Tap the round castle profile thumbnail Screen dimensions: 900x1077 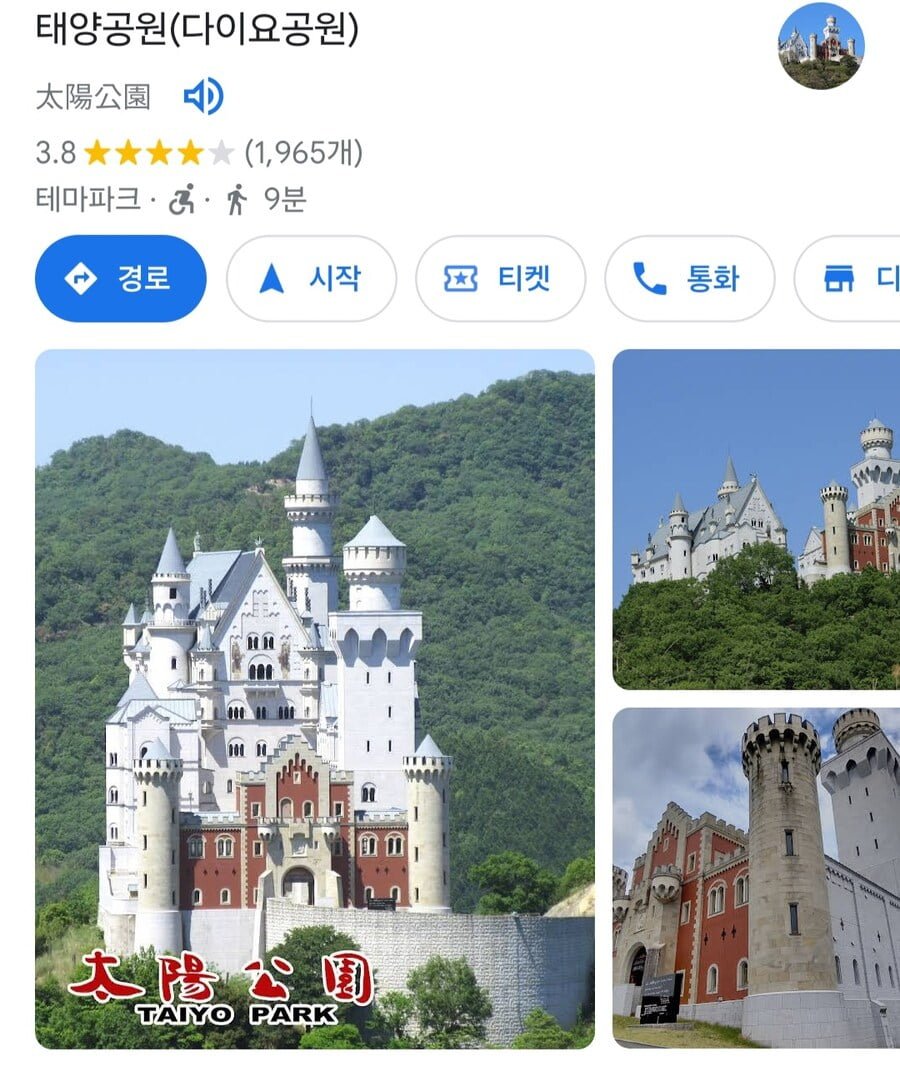pyautogui.click(x=820, y=47)
